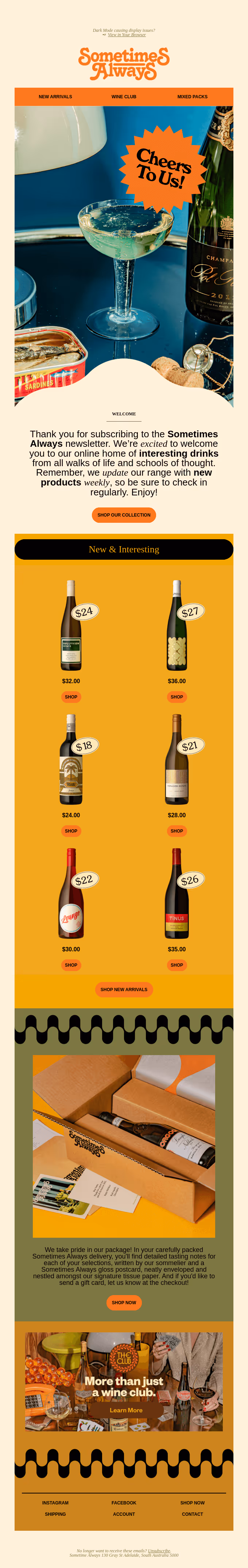Visit the Facebook footer link

tap(124, 1503)
